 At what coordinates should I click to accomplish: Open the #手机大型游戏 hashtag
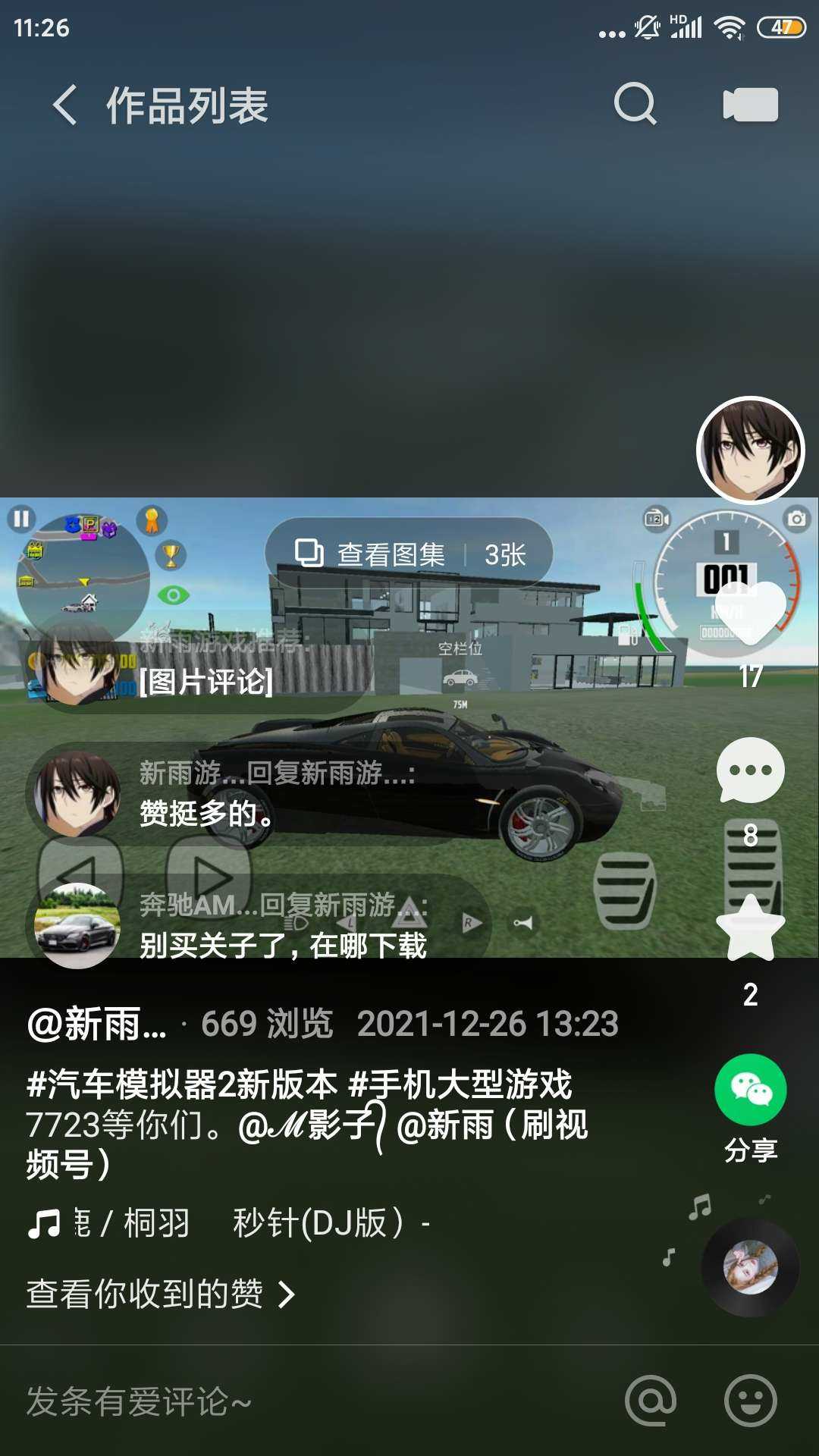(x=460, y=1084)
